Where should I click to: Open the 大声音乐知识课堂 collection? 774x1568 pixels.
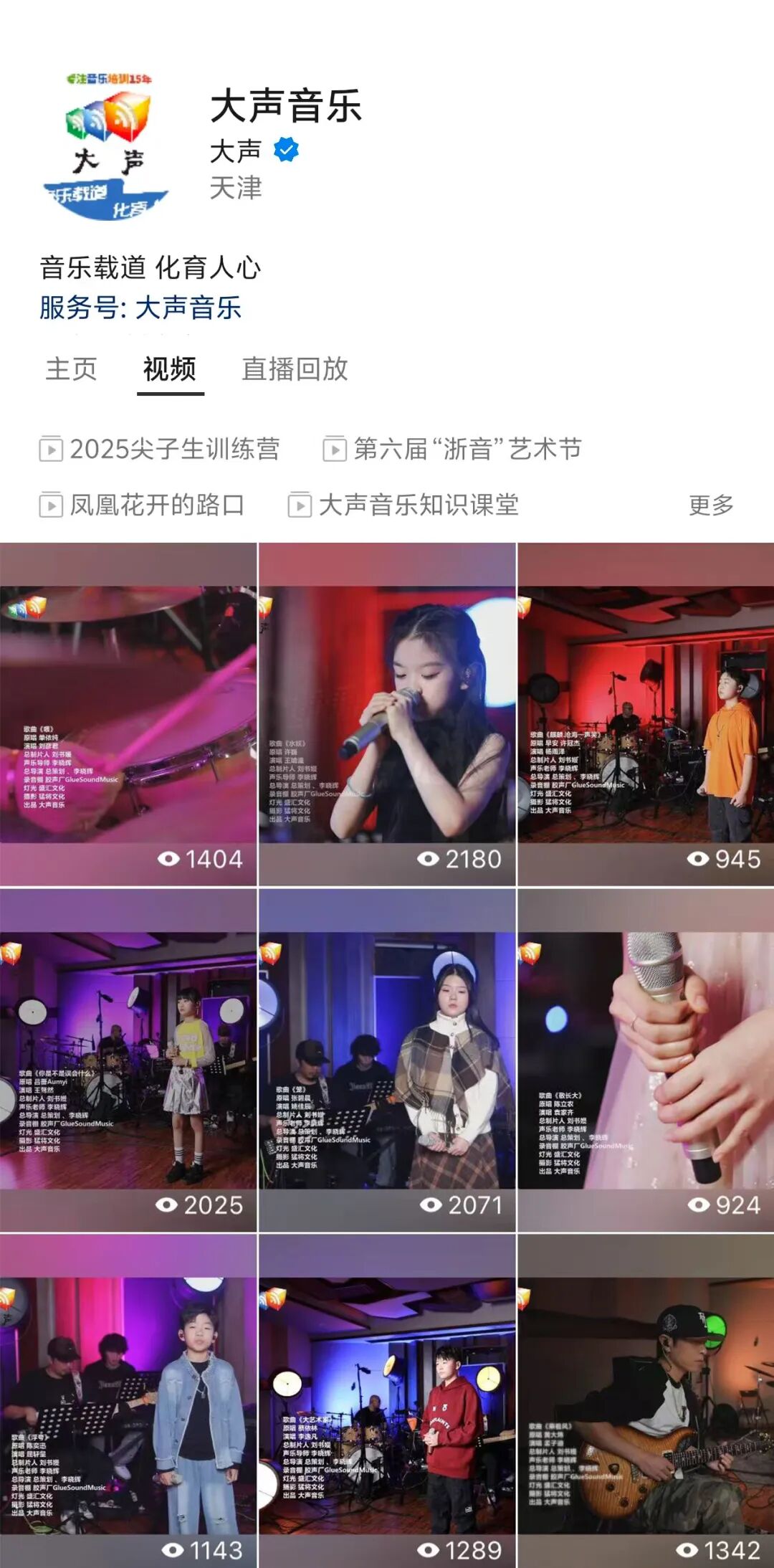click(403, 505)
